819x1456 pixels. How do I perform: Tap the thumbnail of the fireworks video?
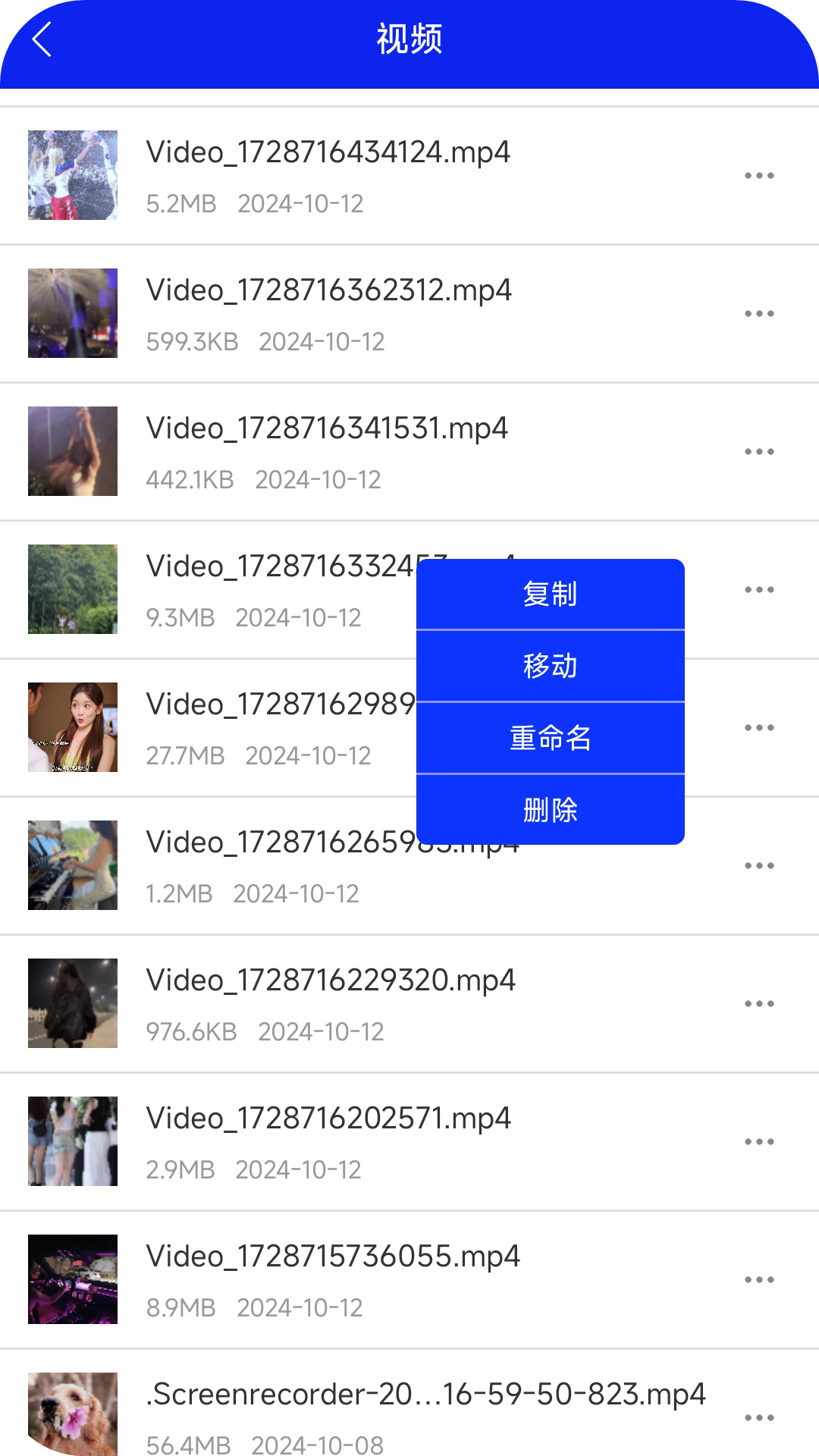[72, 312]
